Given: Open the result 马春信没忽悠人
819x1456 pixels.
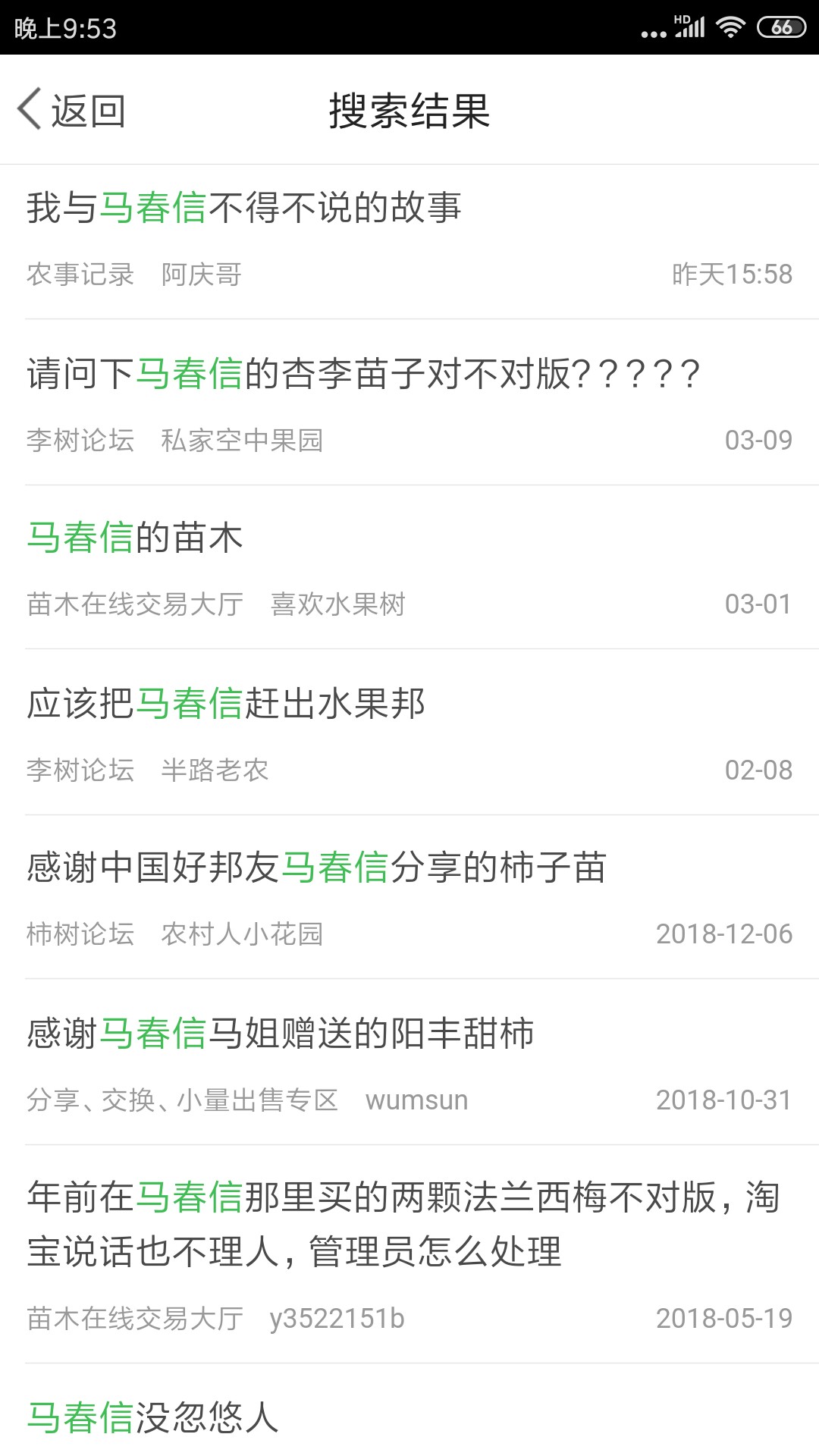Looking at the screenshot, I should (x=409, y=1411).
